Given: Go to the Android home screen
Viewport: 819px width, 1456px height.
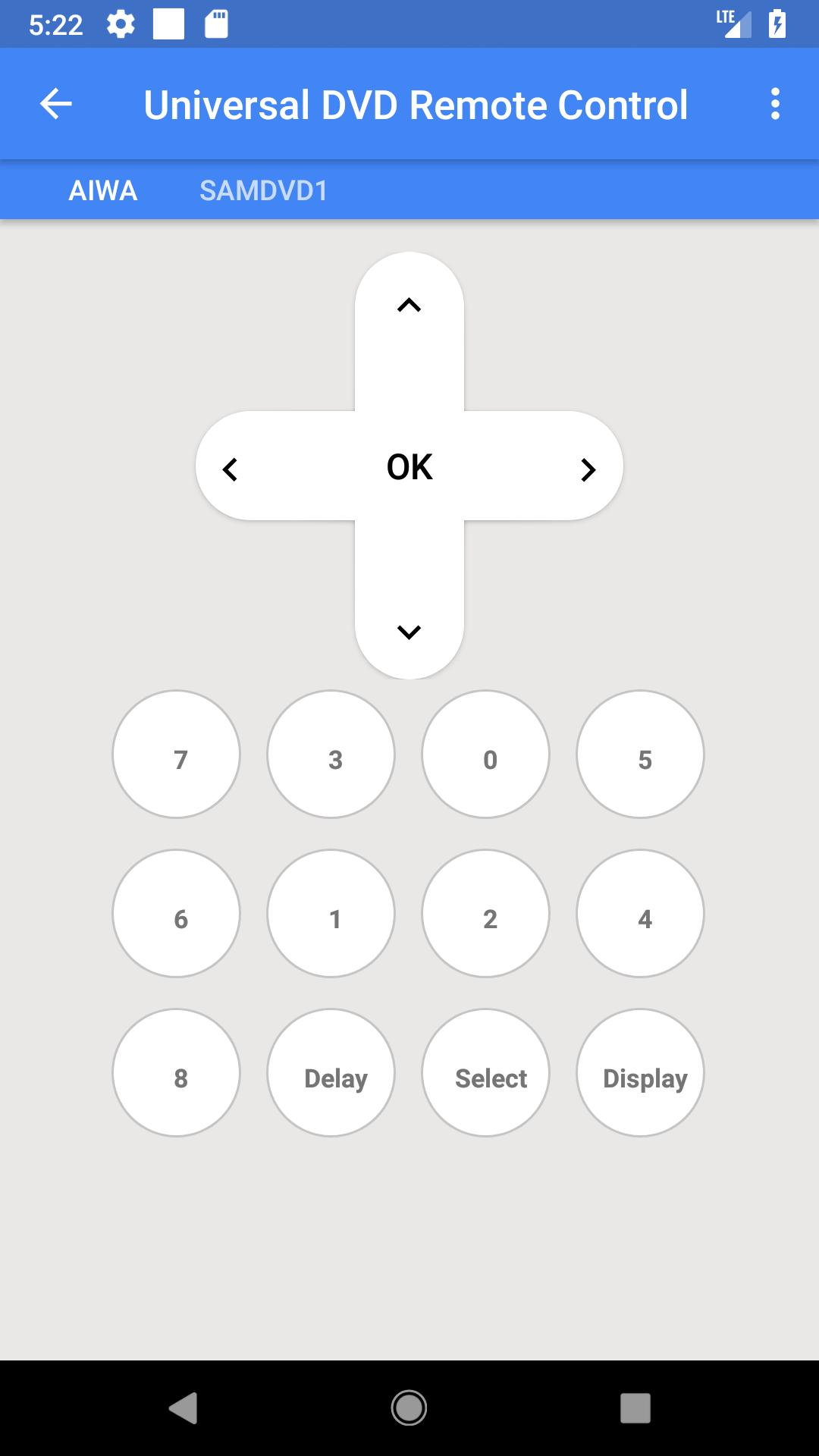Looking at the screenshot, I should [x=409, y=1408].
